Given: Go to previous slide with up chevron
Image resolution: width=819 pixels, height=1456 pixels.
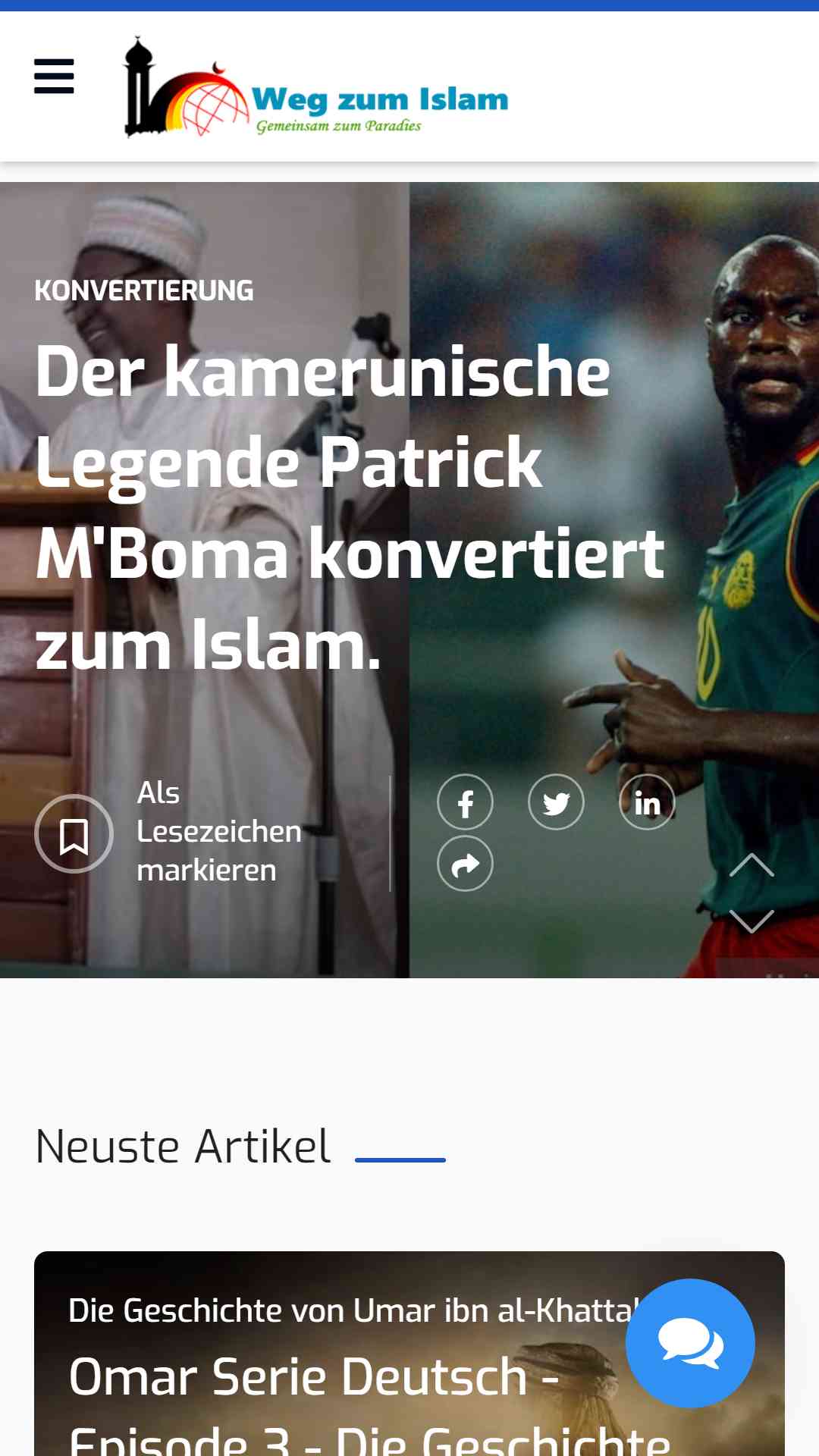Looking at the screenshot, I should click(751, 865).
